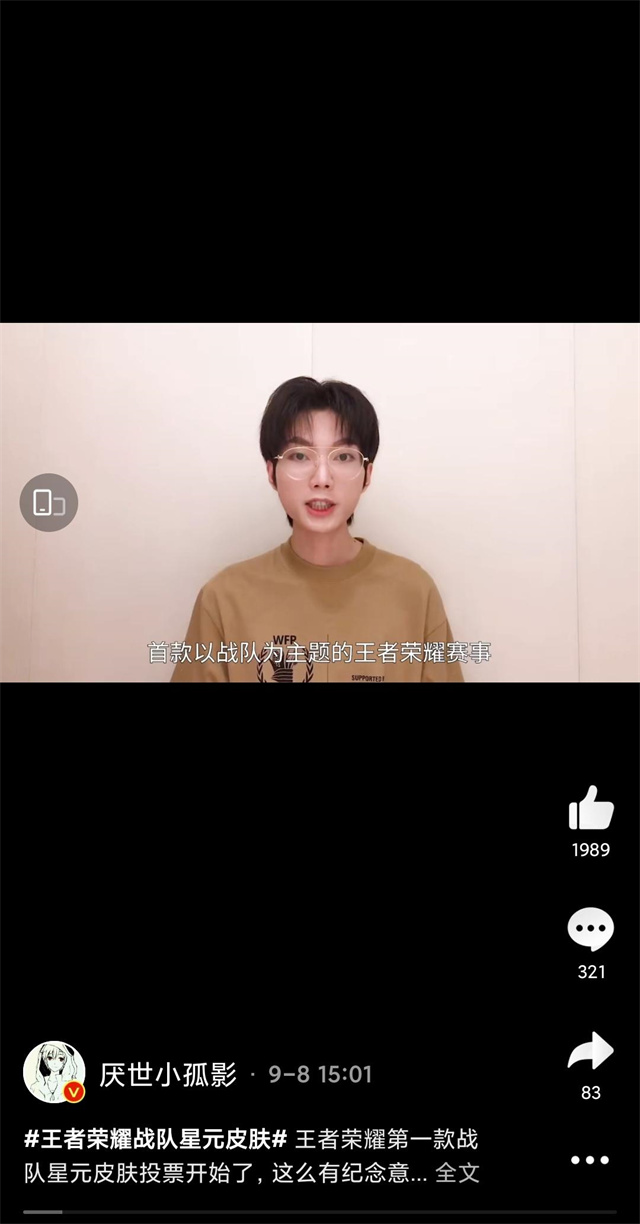The height and width of the screenshot is (1224, 640).
Task: Share this video post
Action: coord(591,1052)
